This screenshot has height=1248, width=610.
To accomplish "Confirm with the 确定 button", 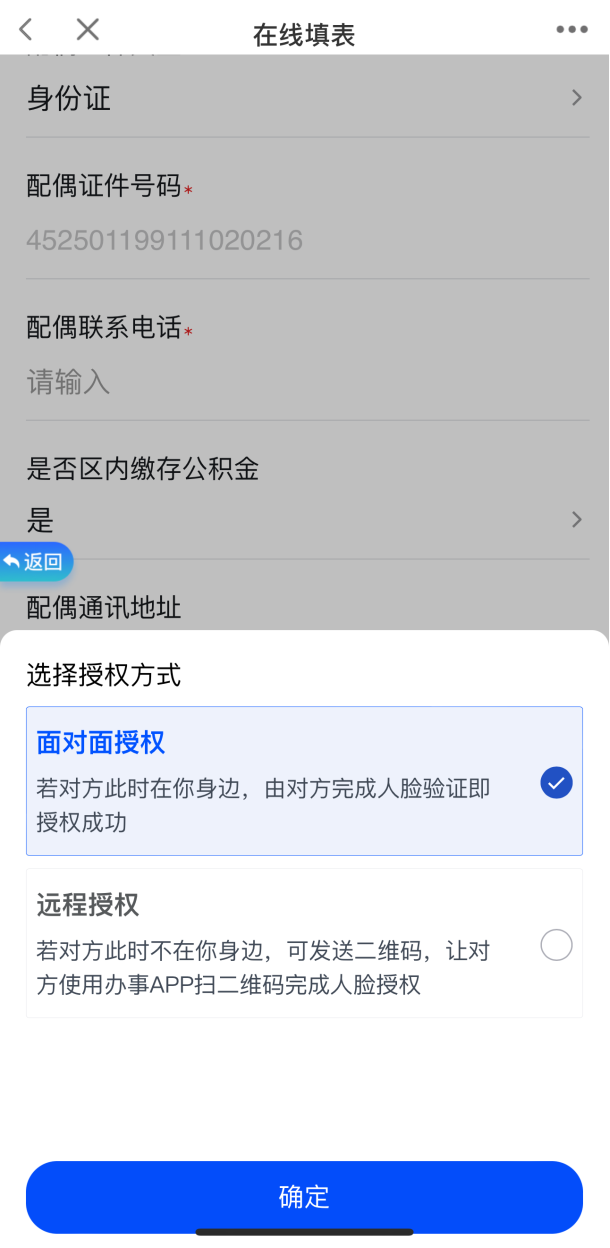I will click(x=304, y=1197).
